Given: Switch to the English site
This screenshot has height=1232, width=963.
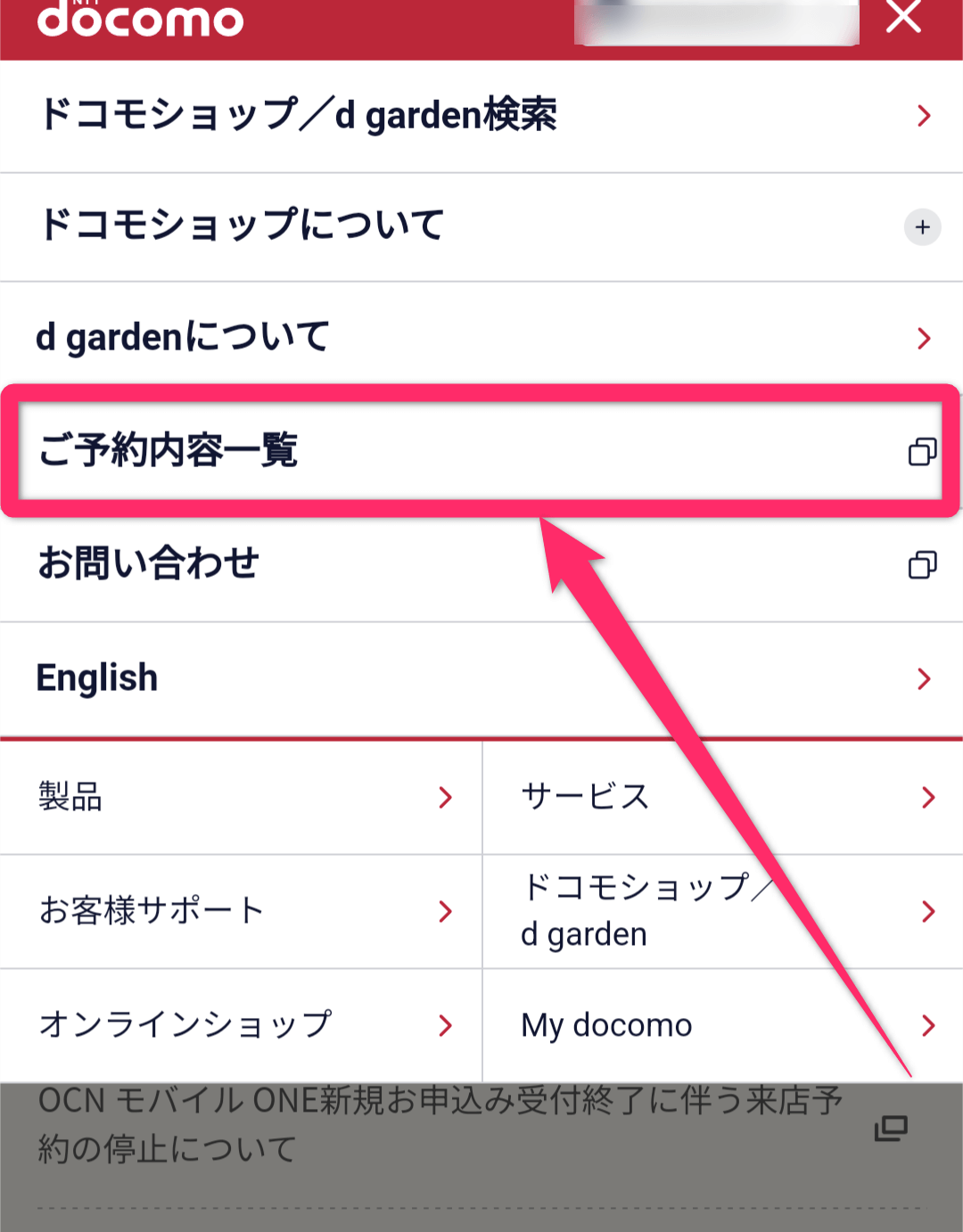Looking at the screenshot, I should (x=481, y=678).
